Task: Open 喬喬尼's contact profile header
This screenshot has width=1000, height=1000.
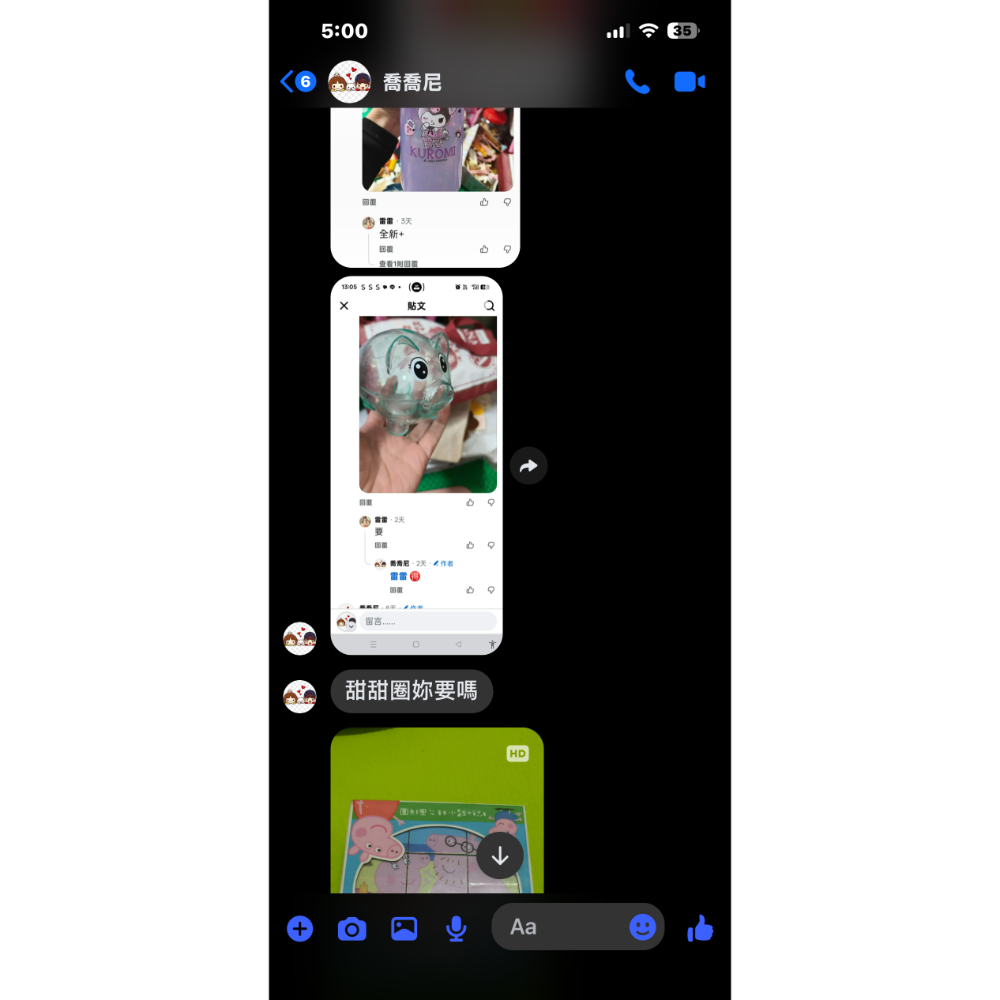Action: [x=412, y=82]
